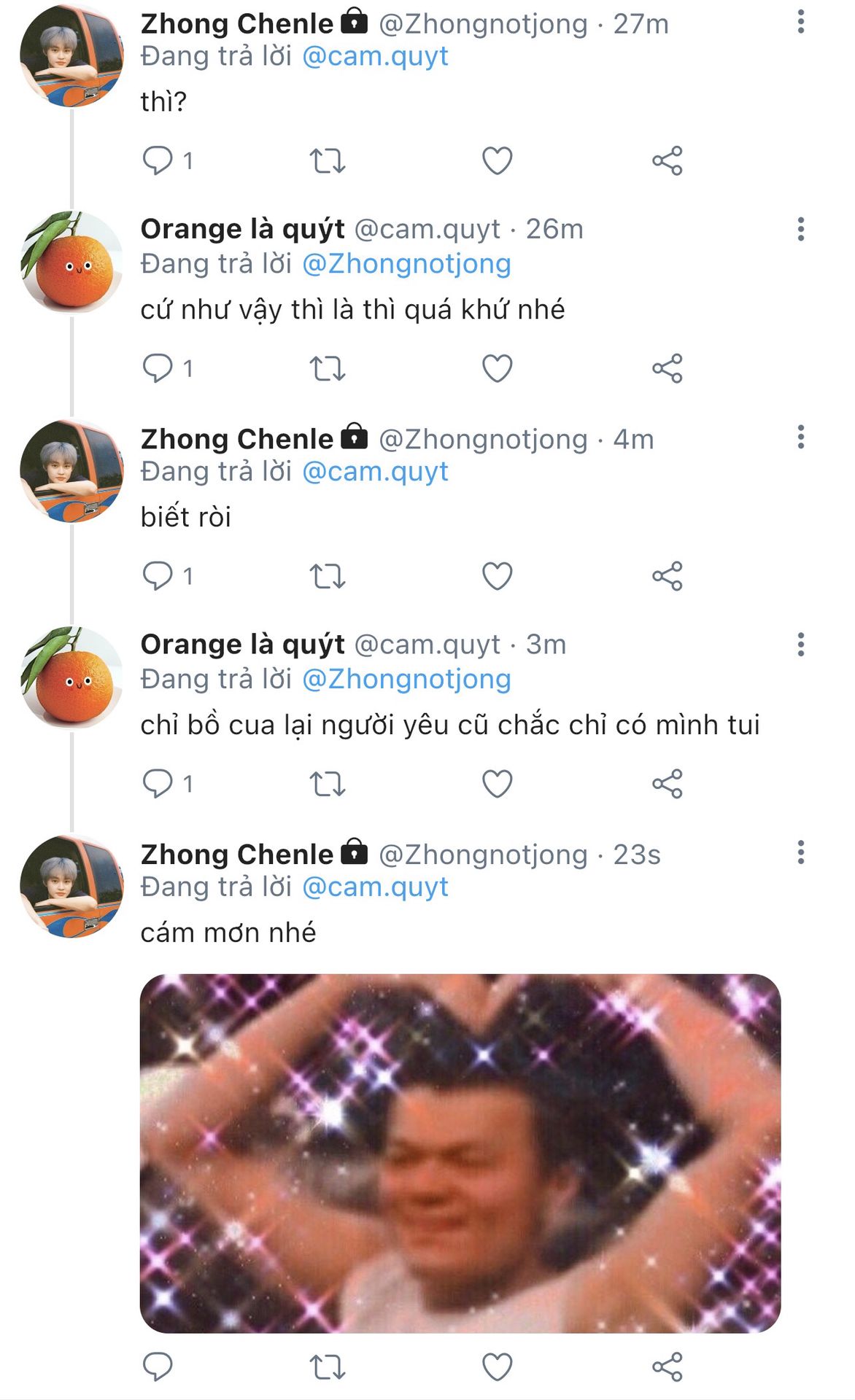
Task: Share the "chỉ bồ cua lại người yêu cũ" tweet
Action: tap(668, 784)
